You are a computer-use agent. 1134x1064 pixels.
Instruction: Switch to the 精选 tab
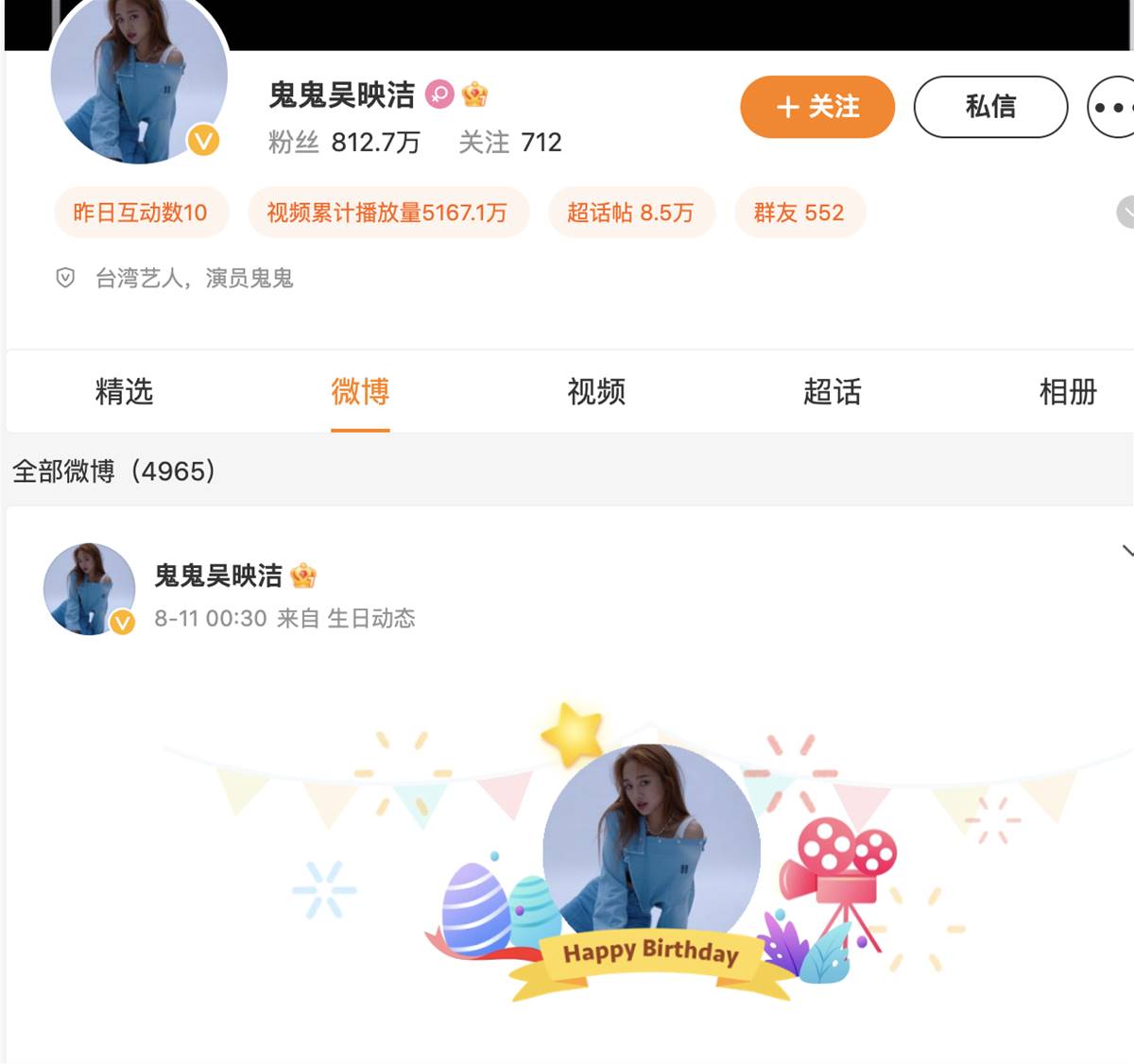pyautogui.click(x=124, y=391)
